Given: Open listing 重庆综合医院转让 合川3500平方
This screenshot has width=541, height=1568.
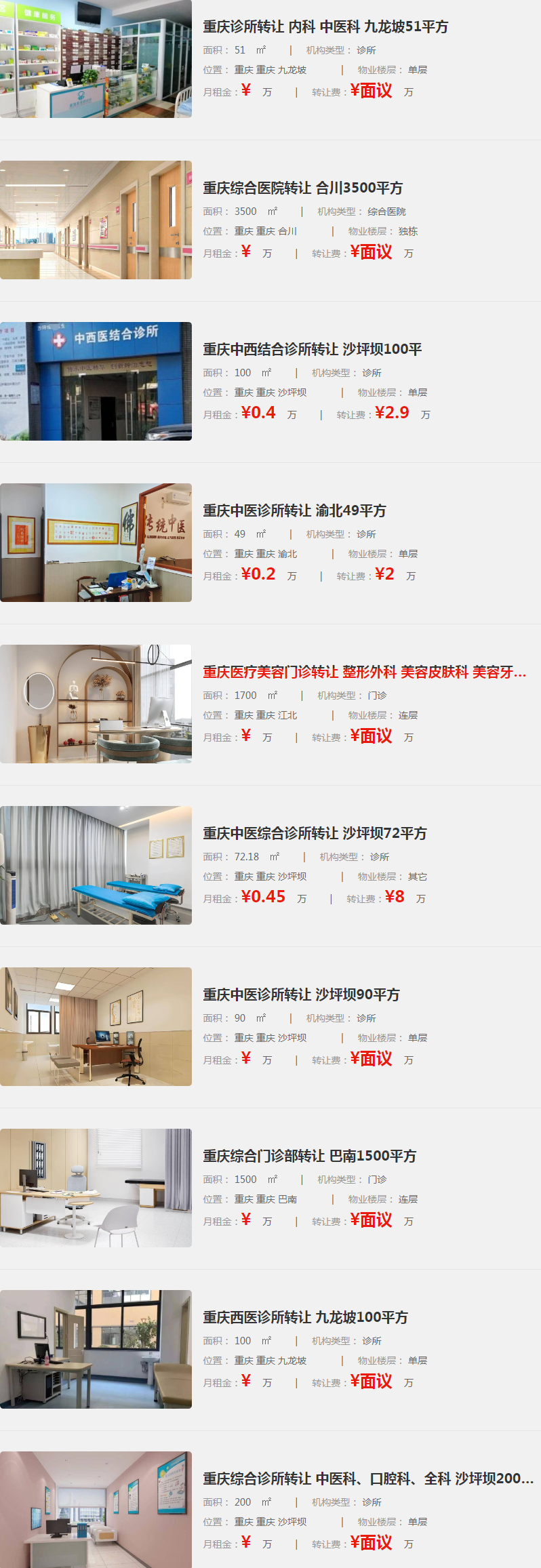Looking at the screenshot, I should (x=303, y=188).
